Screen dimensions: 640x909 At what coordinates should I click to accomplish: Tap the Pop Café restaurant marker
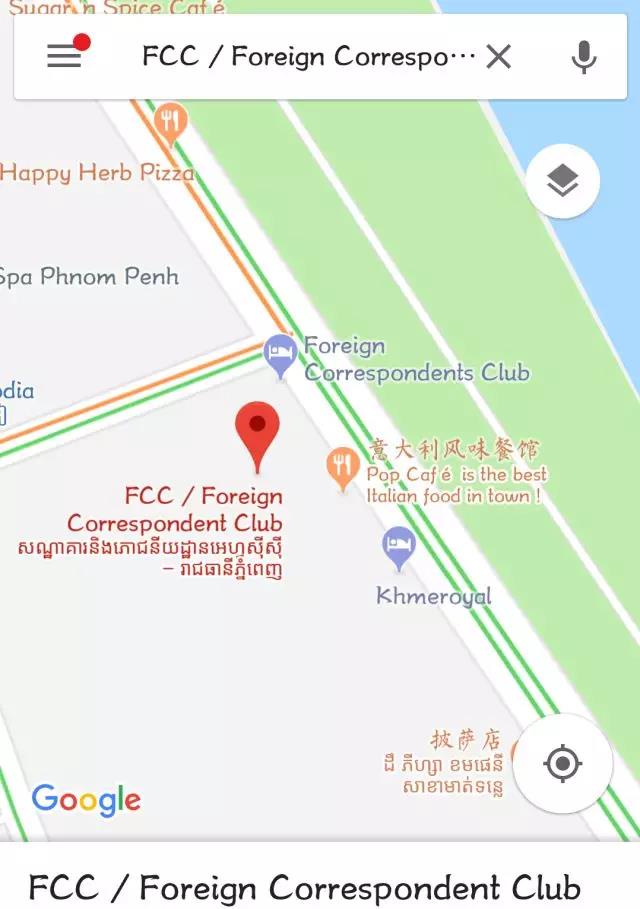tap(343, 467)
